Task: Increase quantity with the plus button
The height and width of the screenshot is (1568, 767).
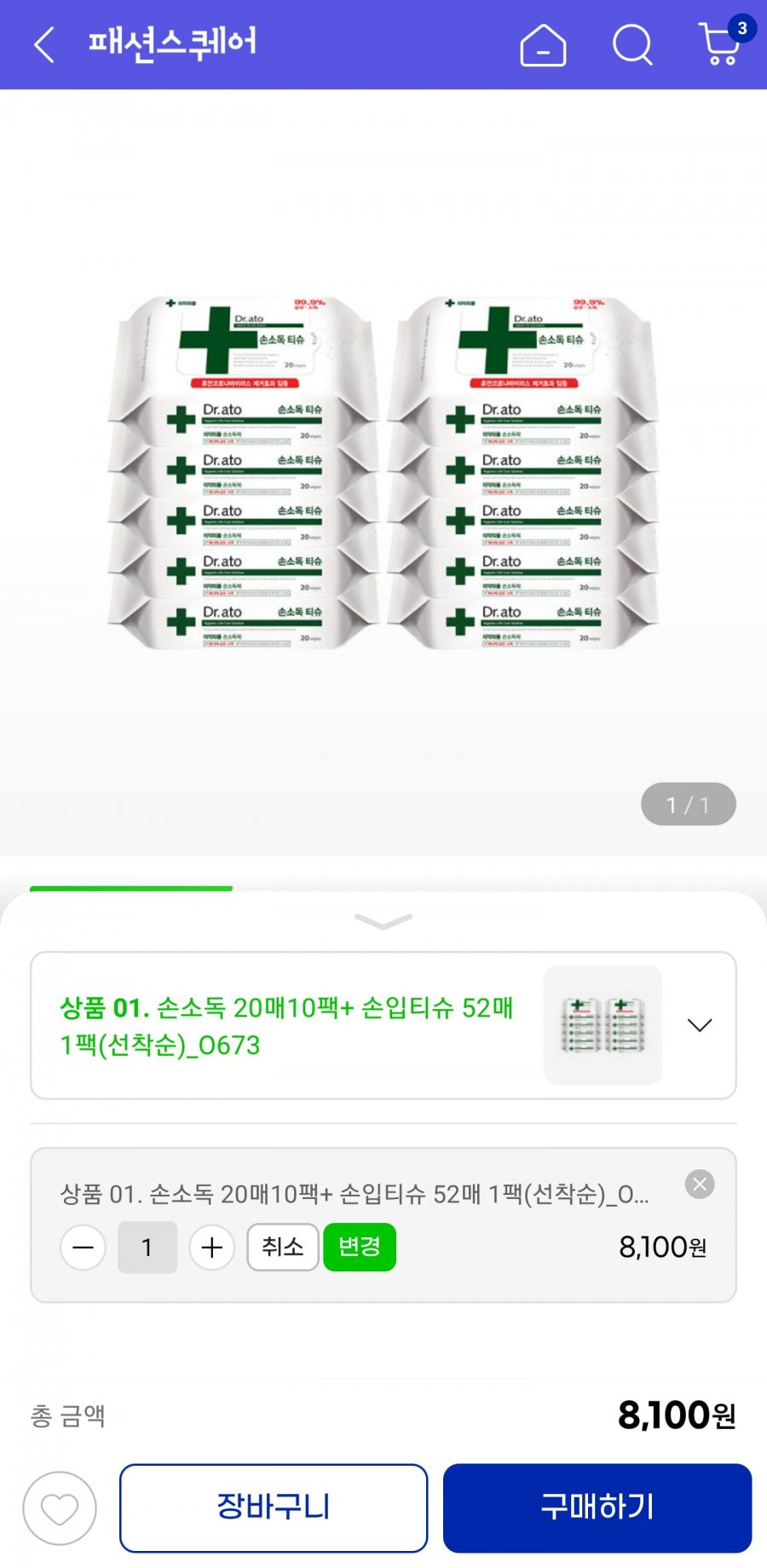Action: [211, 1248]
